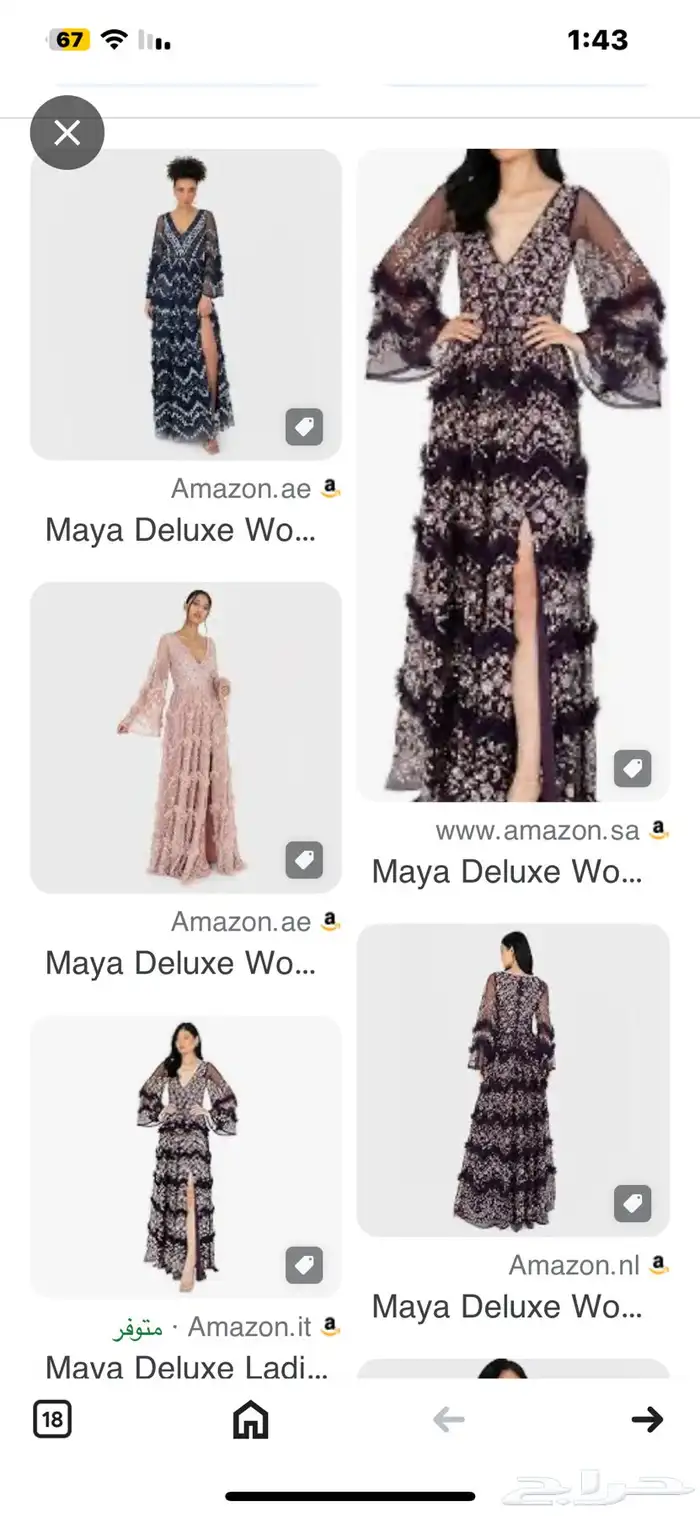Image resolution: width=700 pixels, height=1516 pixels.
Task: Go back with the left arrow
Action: click(448, 1418)
